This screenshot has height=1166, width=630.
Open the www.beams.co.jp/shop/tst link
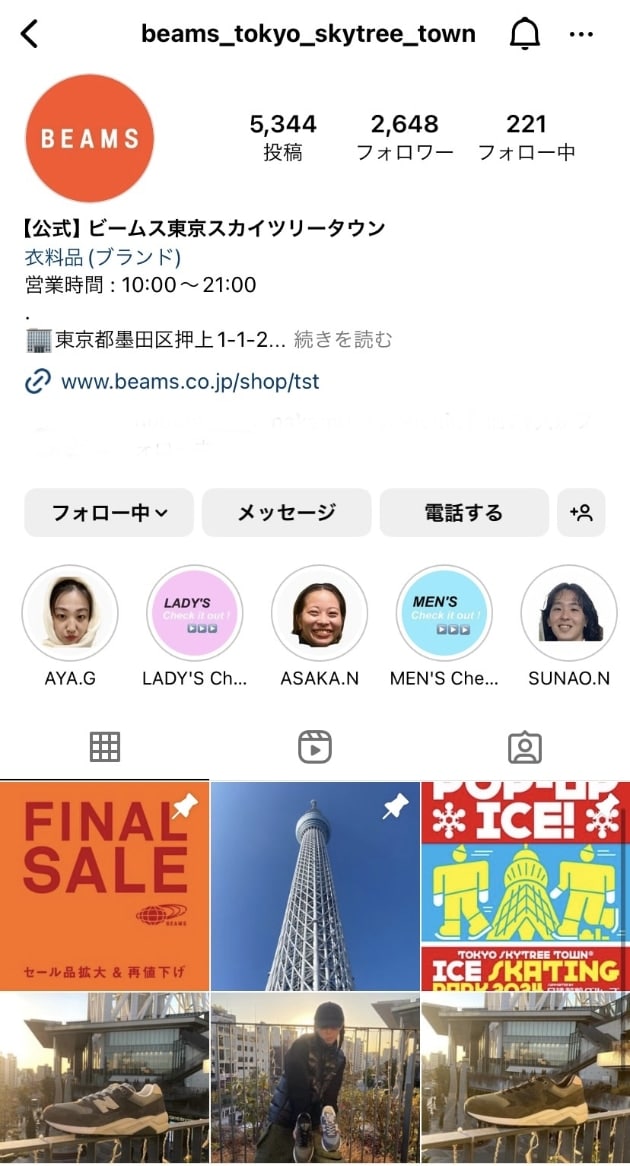pos(190,381)
